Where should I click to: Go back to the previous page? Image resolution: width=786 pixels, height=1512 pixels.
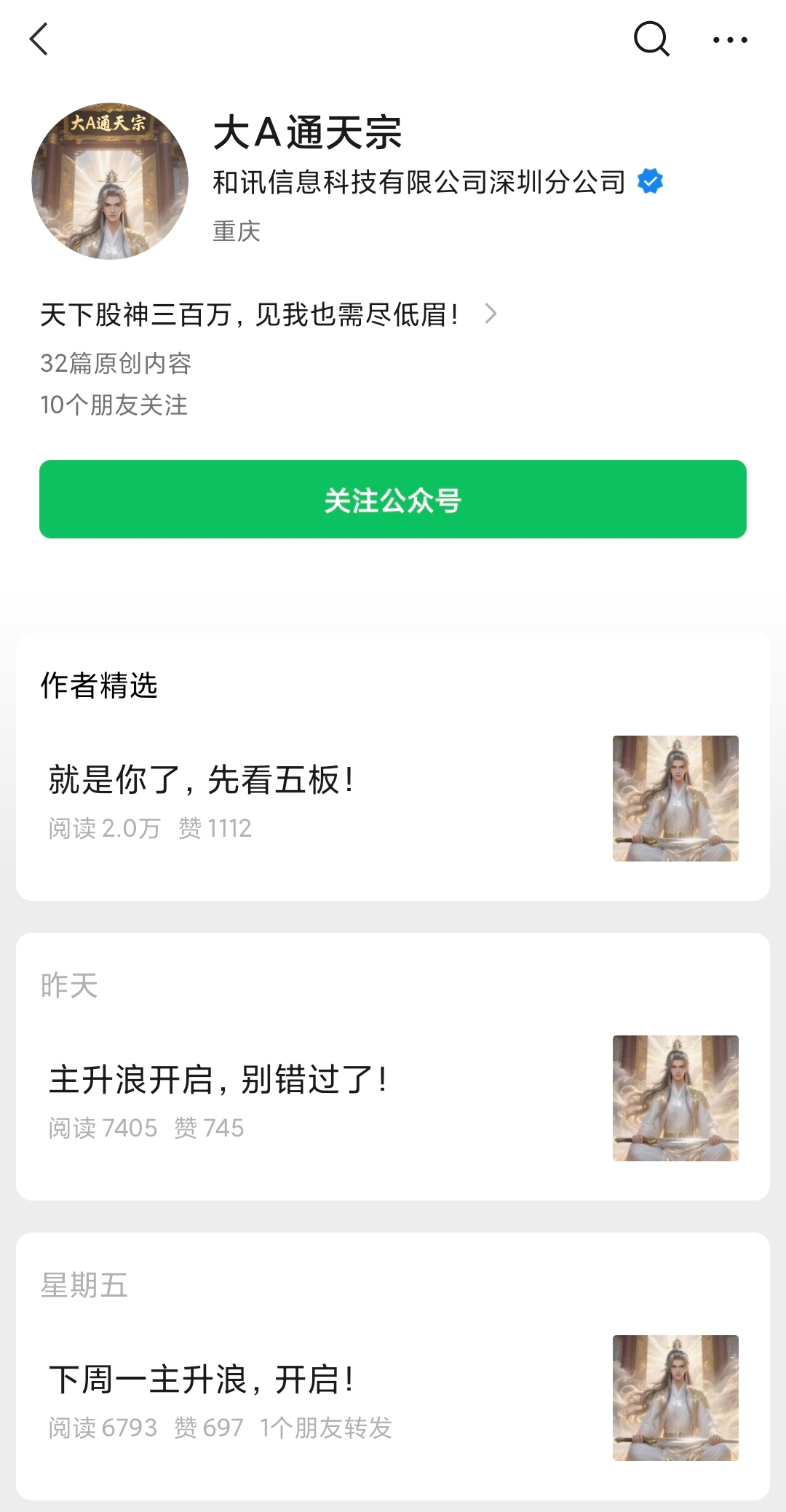pos(39,39)
